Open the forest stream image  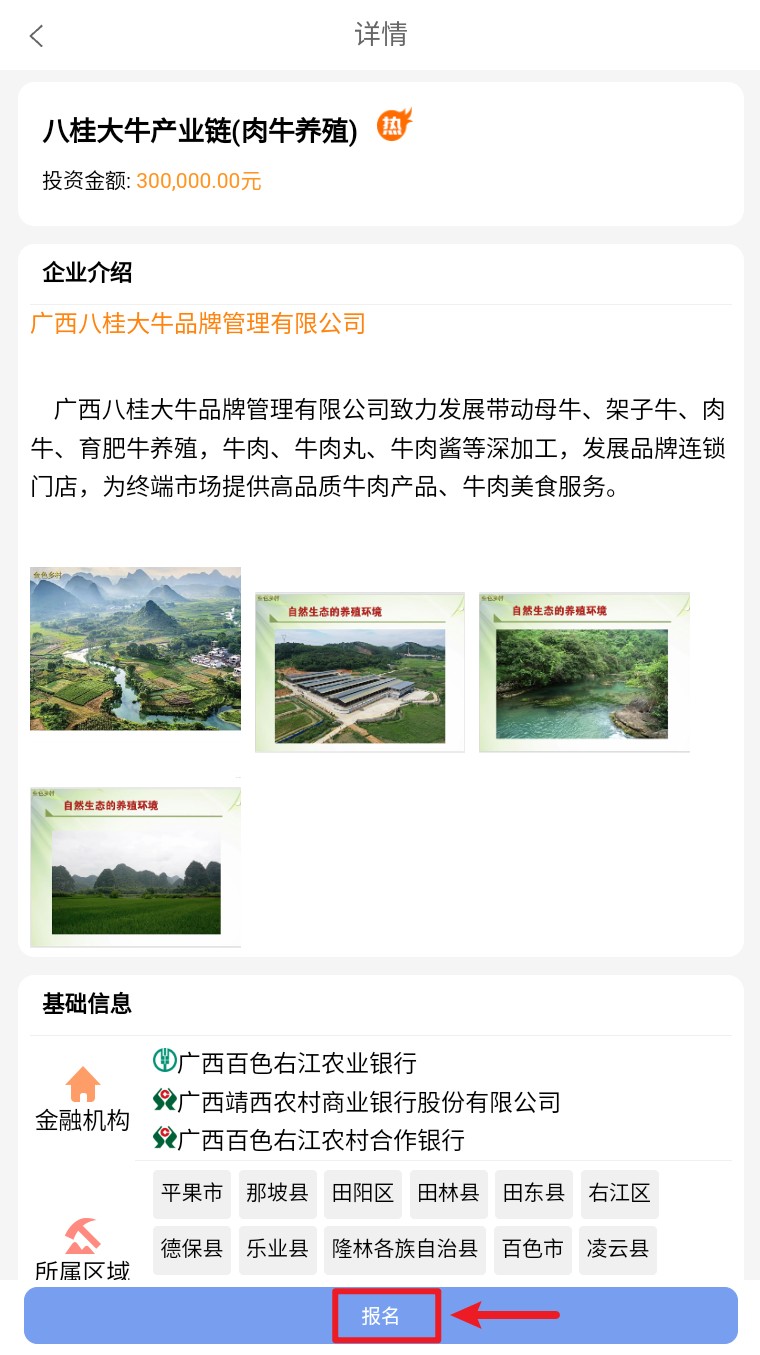[584, 672]
